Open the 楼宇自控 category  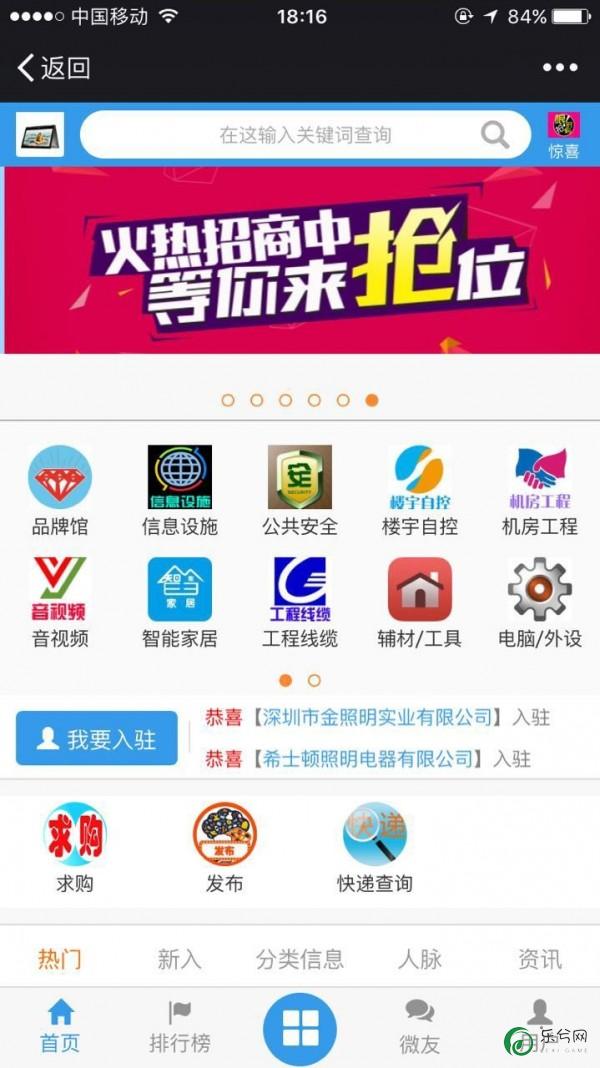[x=420, y=491]
